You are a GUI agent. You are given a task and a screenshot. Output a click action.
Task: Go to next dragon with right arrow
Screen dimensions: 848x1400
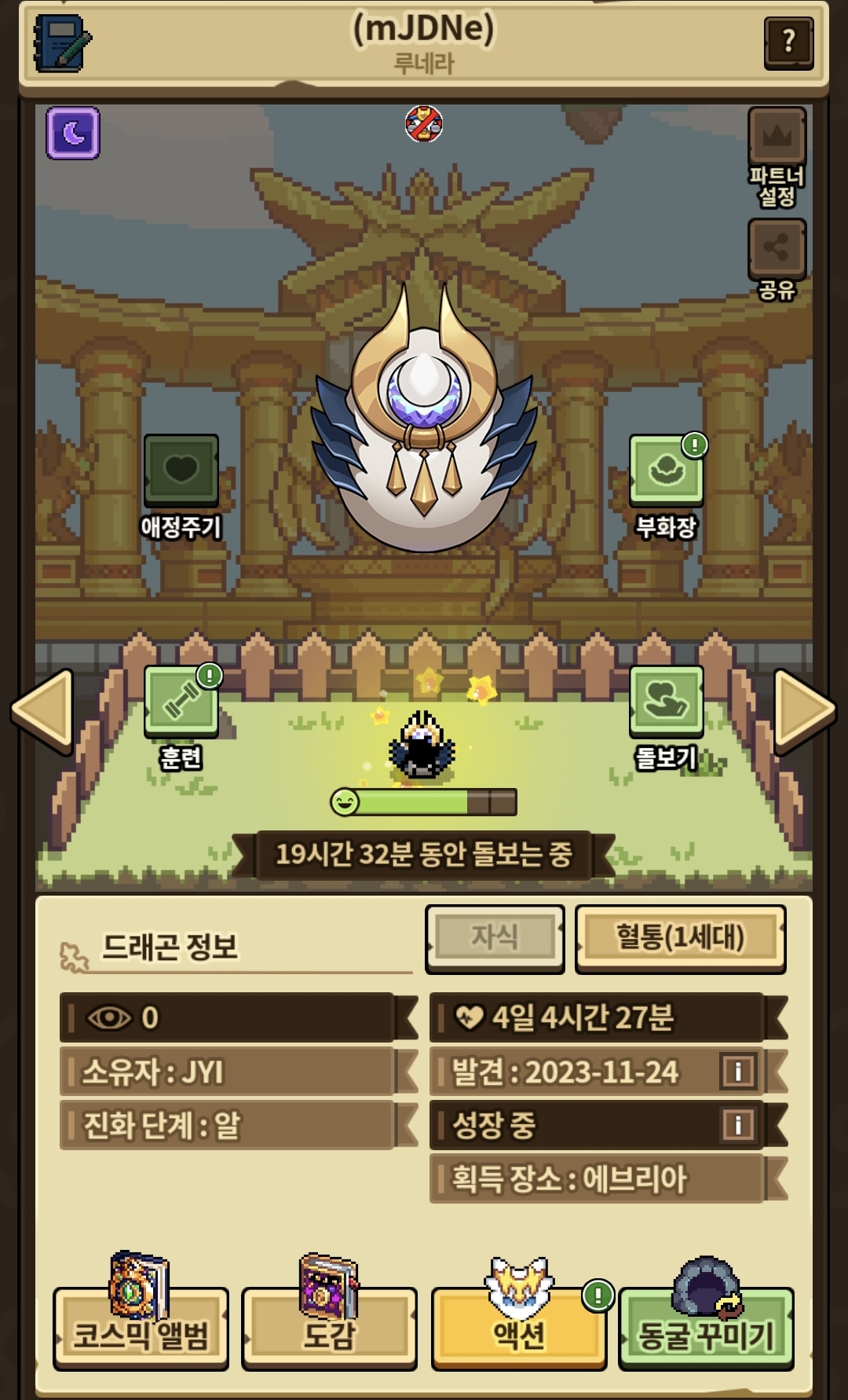(x=804, y=709)
